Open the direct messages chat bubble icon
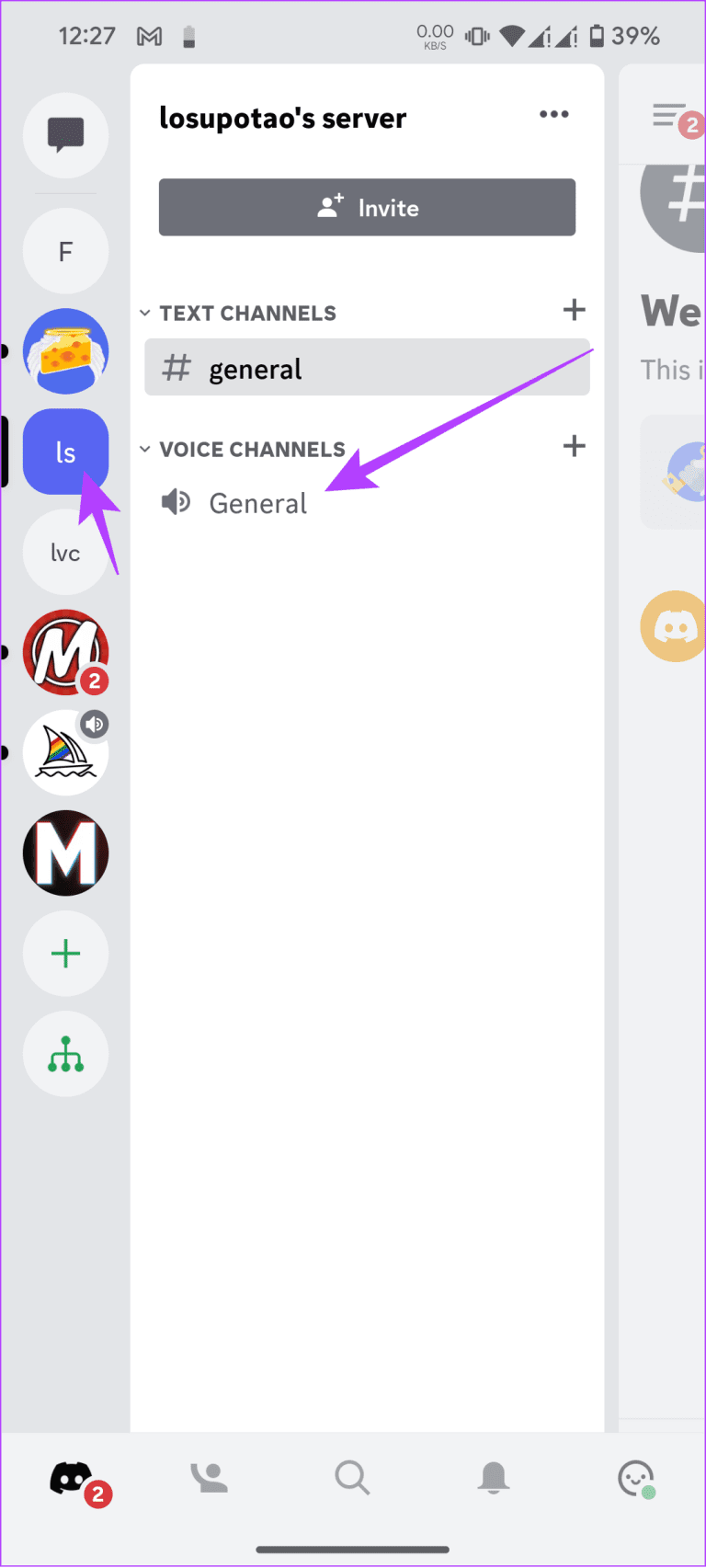The width and height of the screenshot is (706, 1568). click(x=65, y=135)
